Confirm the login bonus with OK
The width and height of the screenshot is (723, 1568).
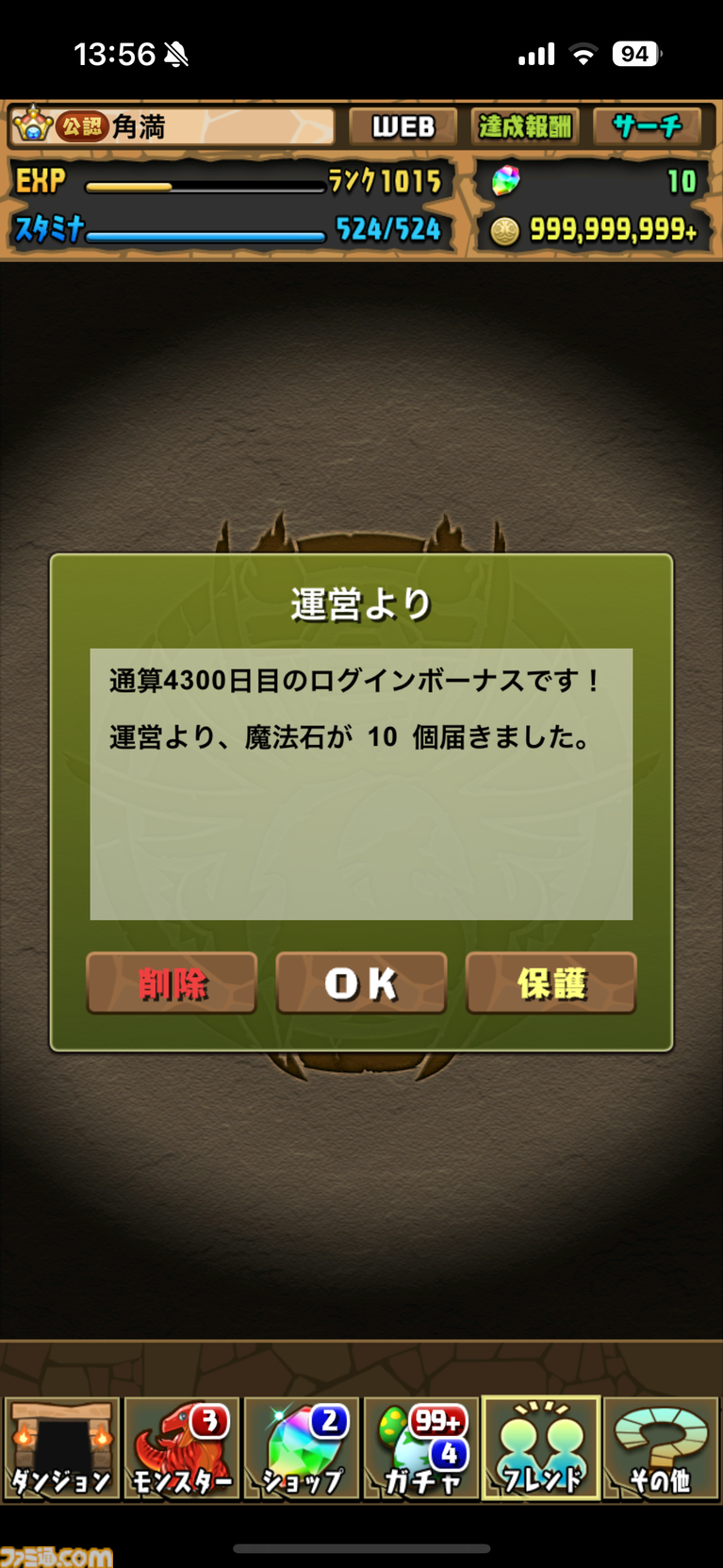[361, 983]
